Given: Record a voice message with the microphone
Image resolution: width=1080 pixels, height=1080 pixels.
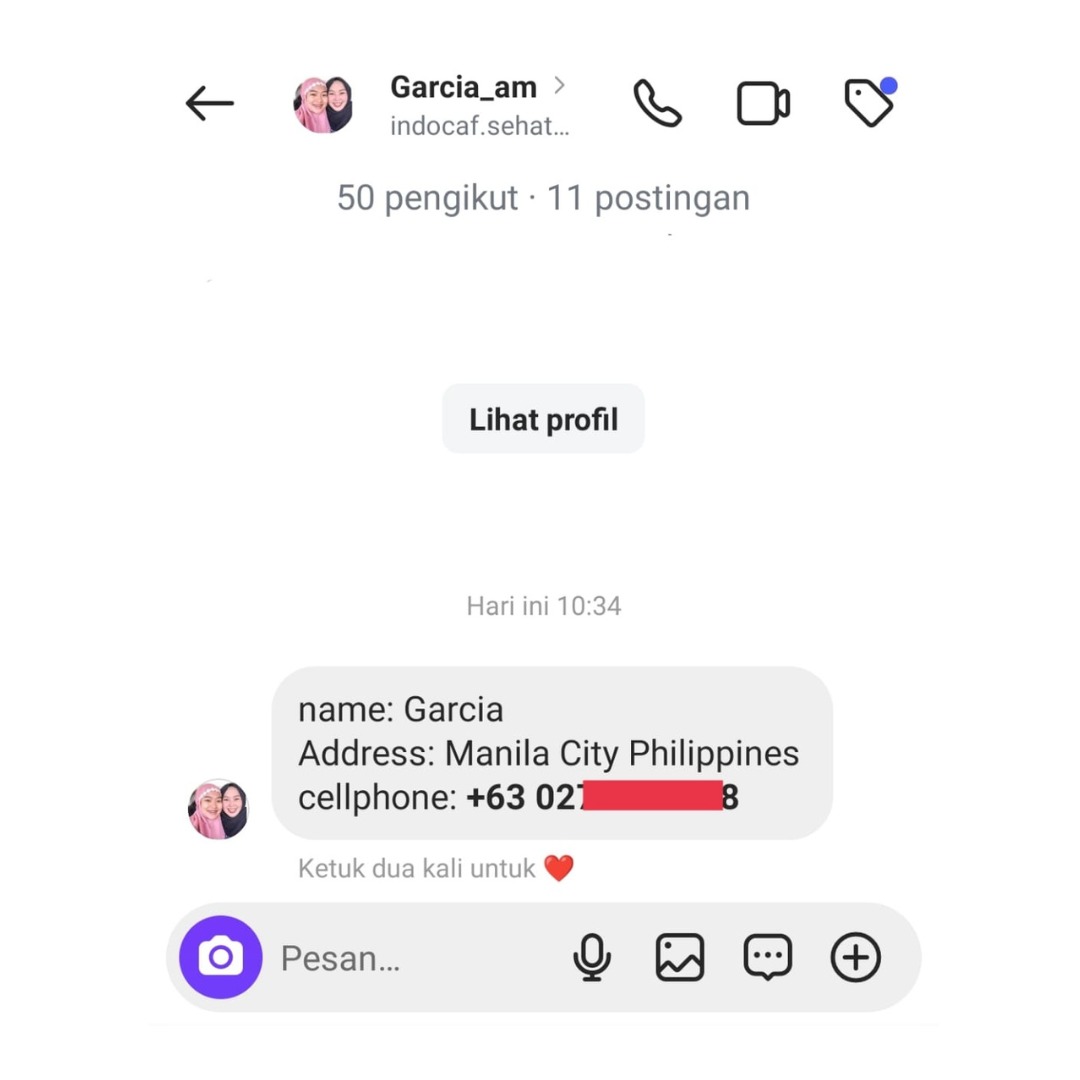Looking at the screenshot, I should coord(592,957).
